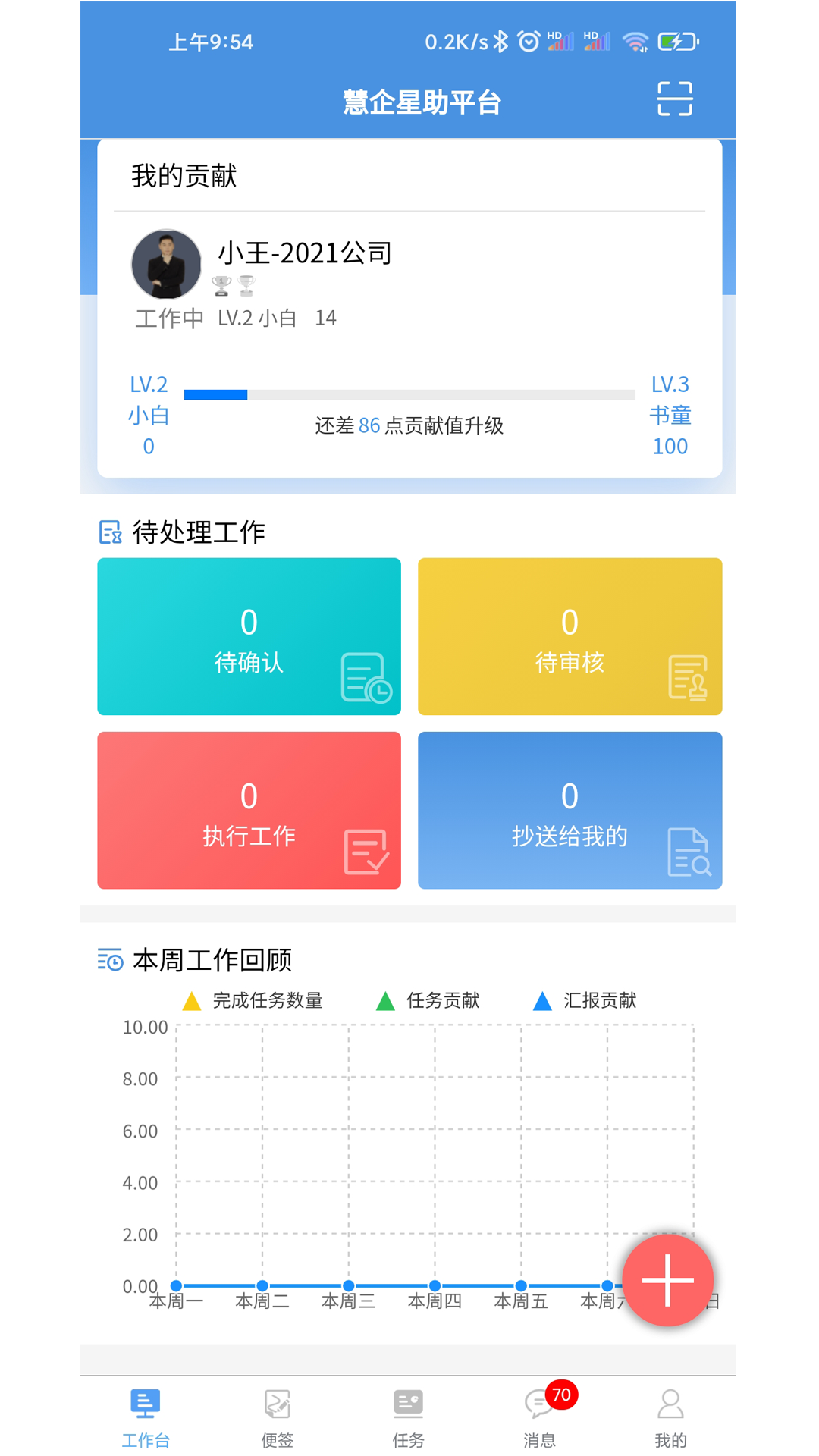Open the user avatar of 小王
This screenshot has width=819, height=1456.
point(166,264)
